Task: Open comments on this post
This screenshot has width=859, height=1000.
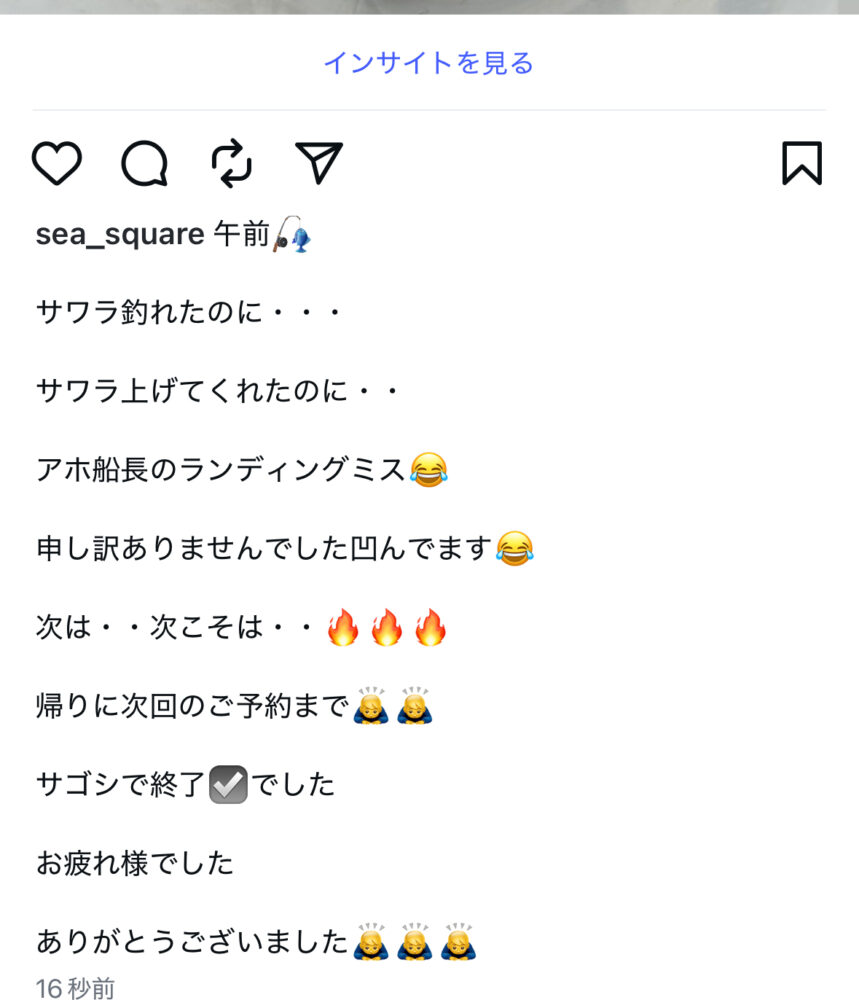Action: [144, 163]
